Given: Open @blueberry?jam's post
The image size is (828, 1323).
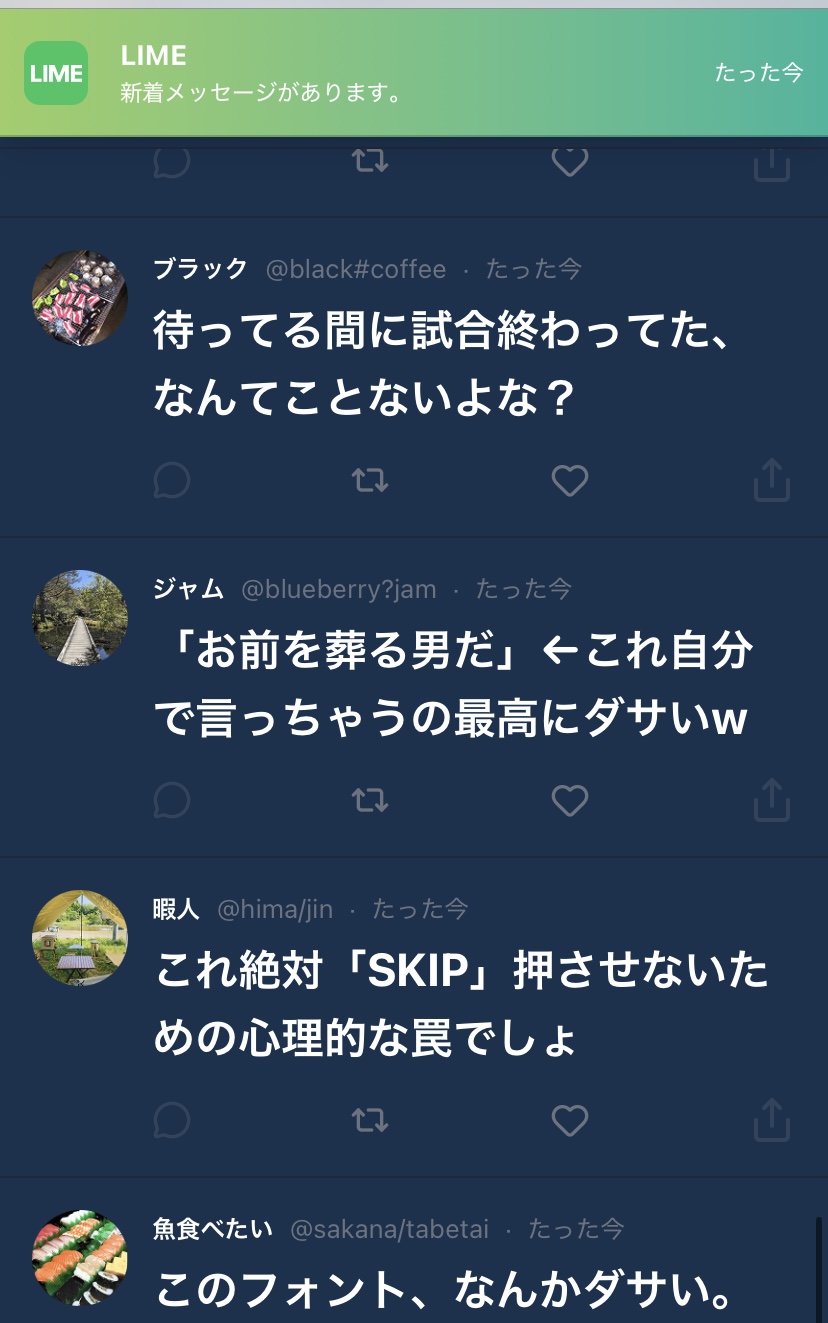Looking at the screenshot, I should (x=450, y=686).
